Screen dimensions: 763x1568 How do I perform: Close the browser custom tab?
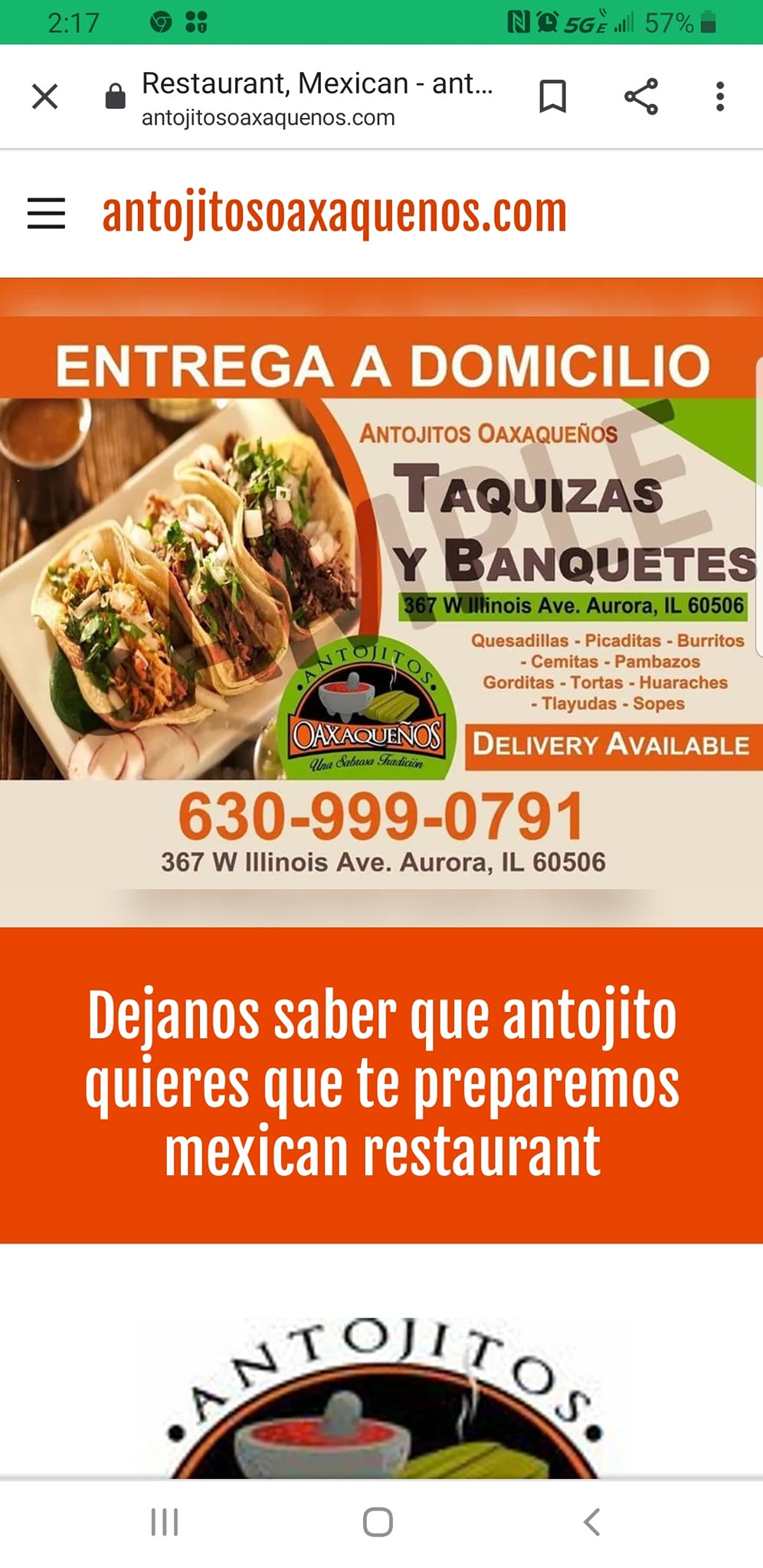coord(45,97)
